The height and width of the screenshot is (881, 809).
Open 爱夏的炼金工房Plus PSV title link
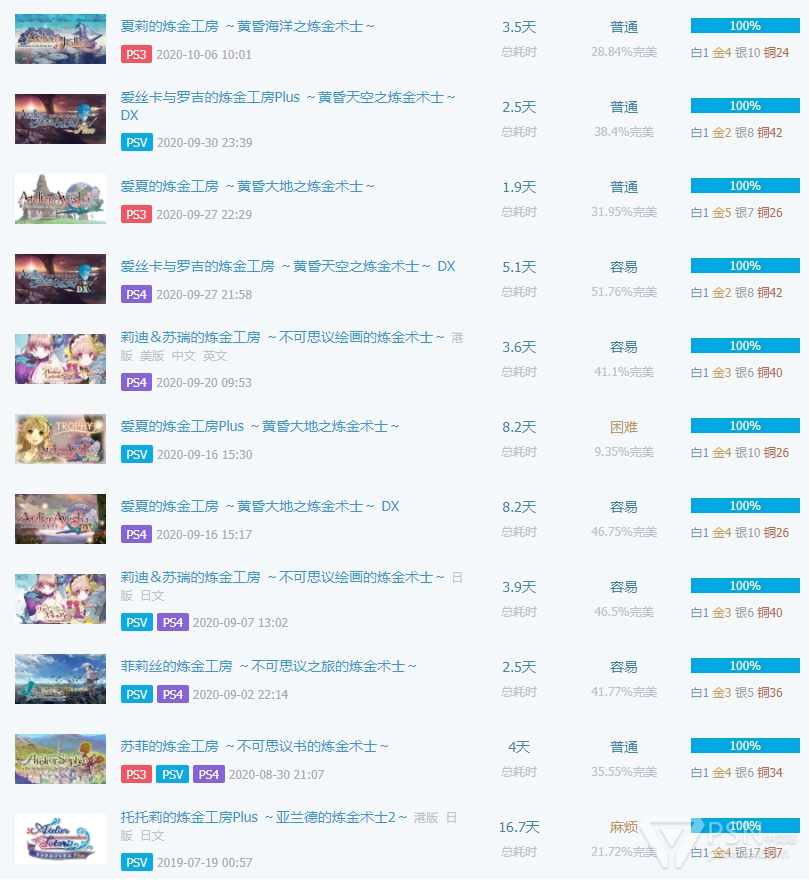click(260, 426)
